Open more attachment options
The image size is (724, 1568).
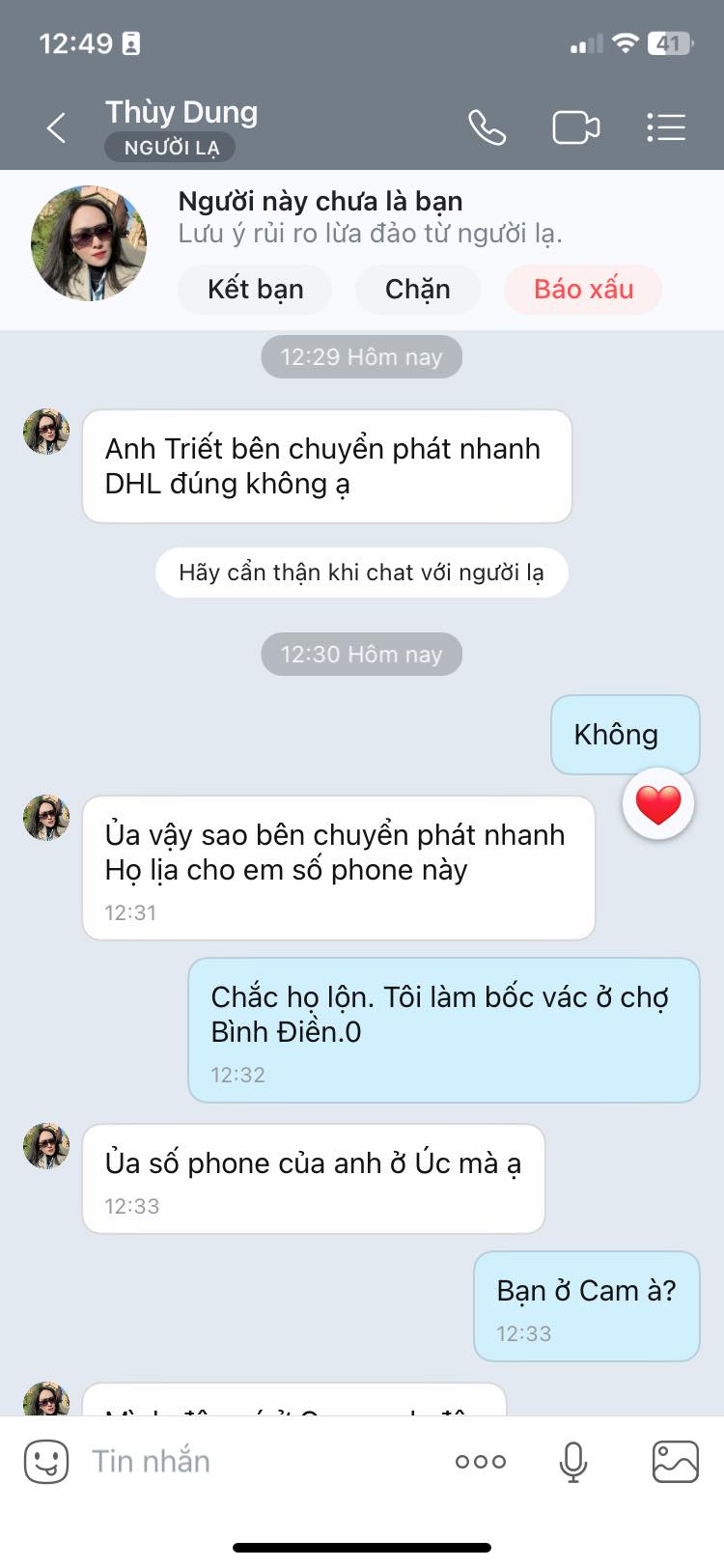(481, 1462)
